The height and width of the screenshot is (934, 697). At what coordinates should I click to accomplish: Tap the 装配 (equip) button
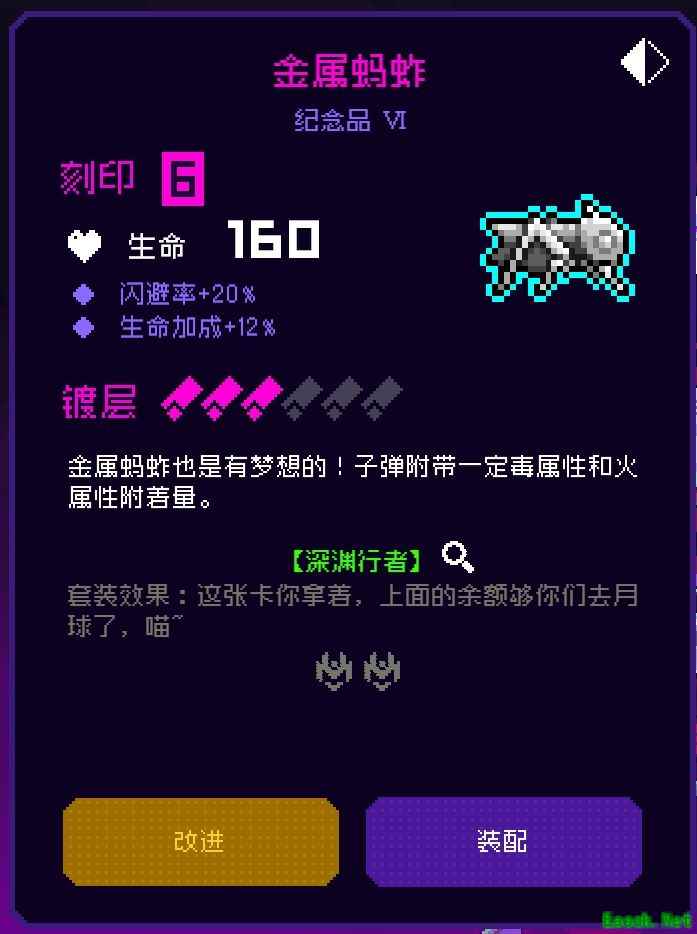point(502,841)
